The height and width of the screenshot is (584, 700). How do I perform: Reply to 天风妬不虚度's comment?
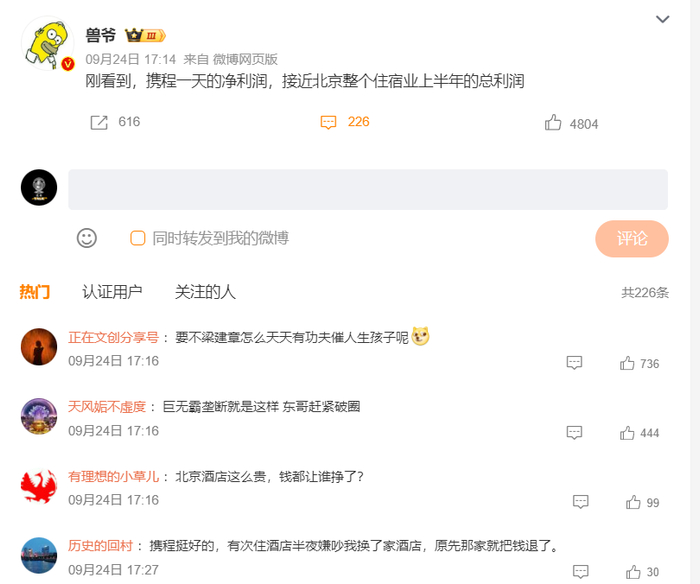coord(574,433)
